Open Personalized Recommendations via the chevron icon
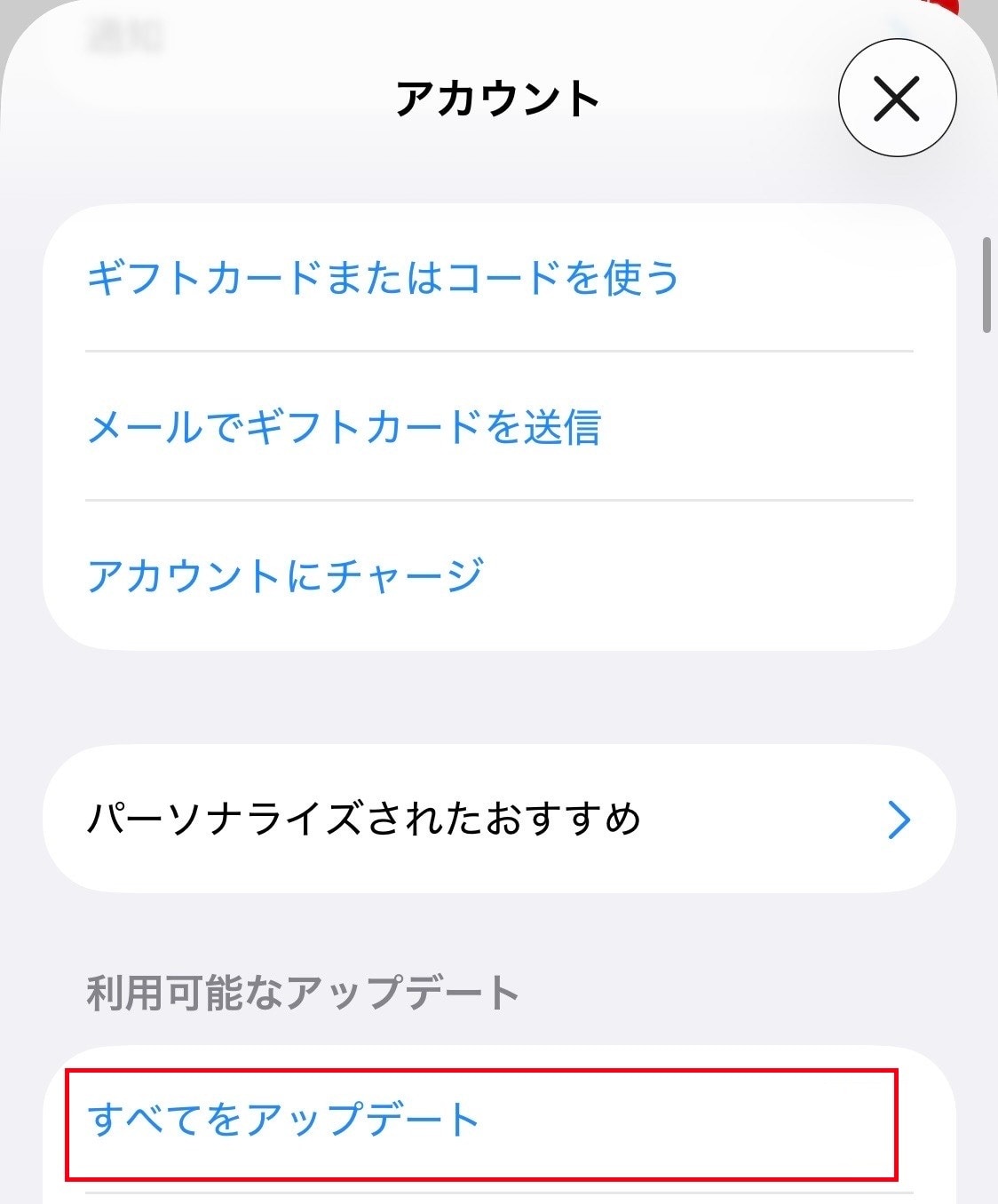 tap(901, 820)
